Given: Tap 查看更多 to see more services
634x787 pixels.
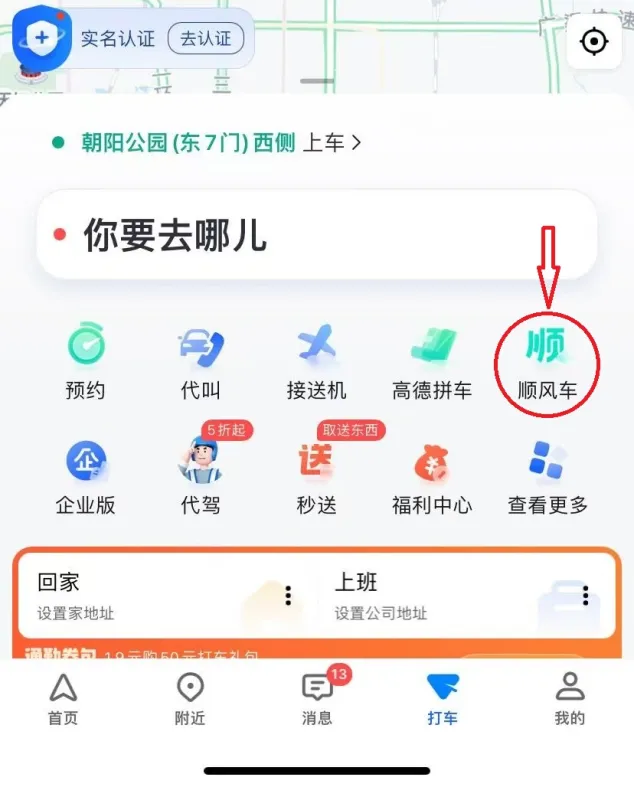Looking at the screenshot, I should tap(548, 477).
